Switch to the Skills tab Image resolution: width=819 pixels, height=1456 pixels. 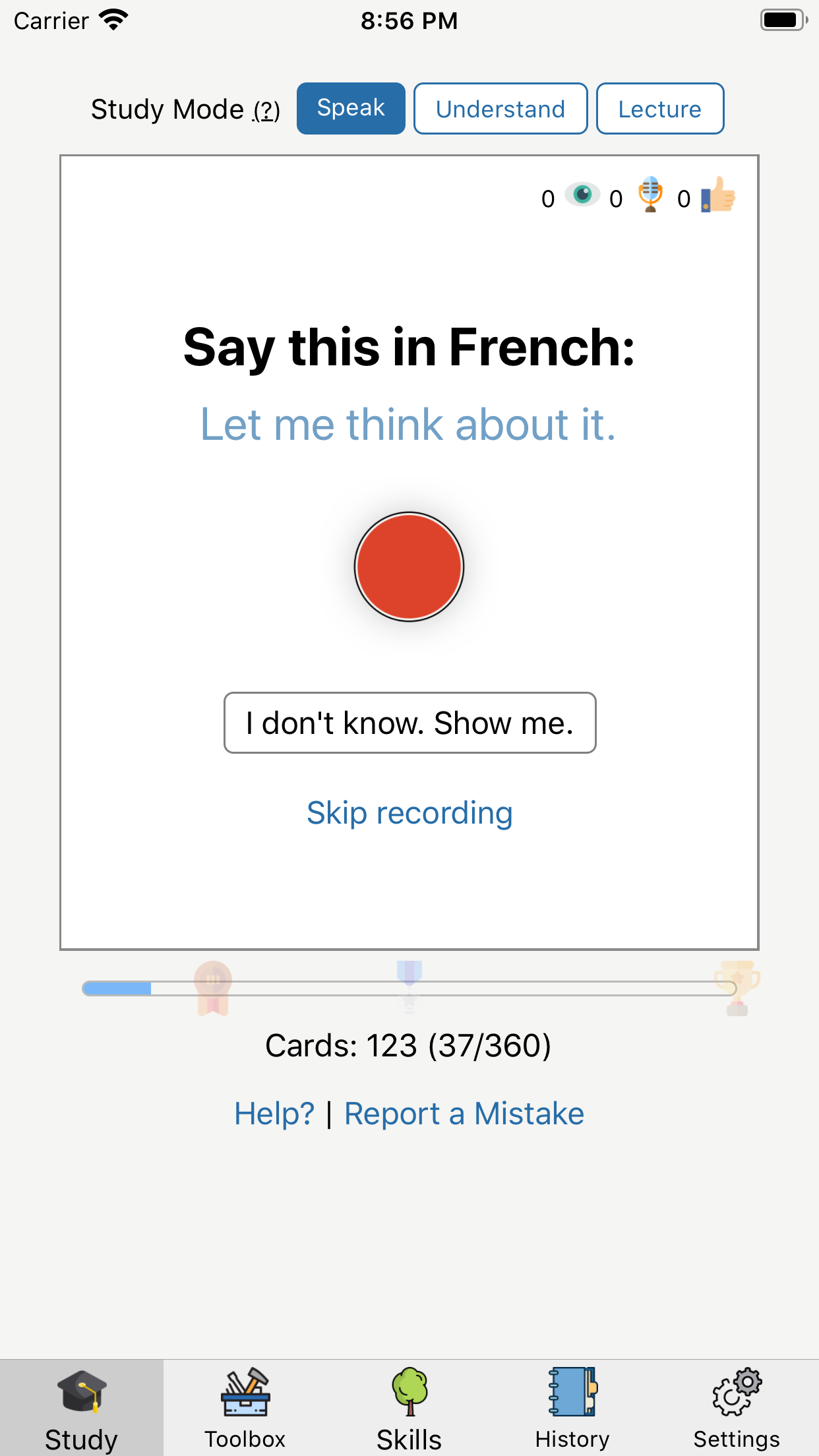tap(409, 1408)
